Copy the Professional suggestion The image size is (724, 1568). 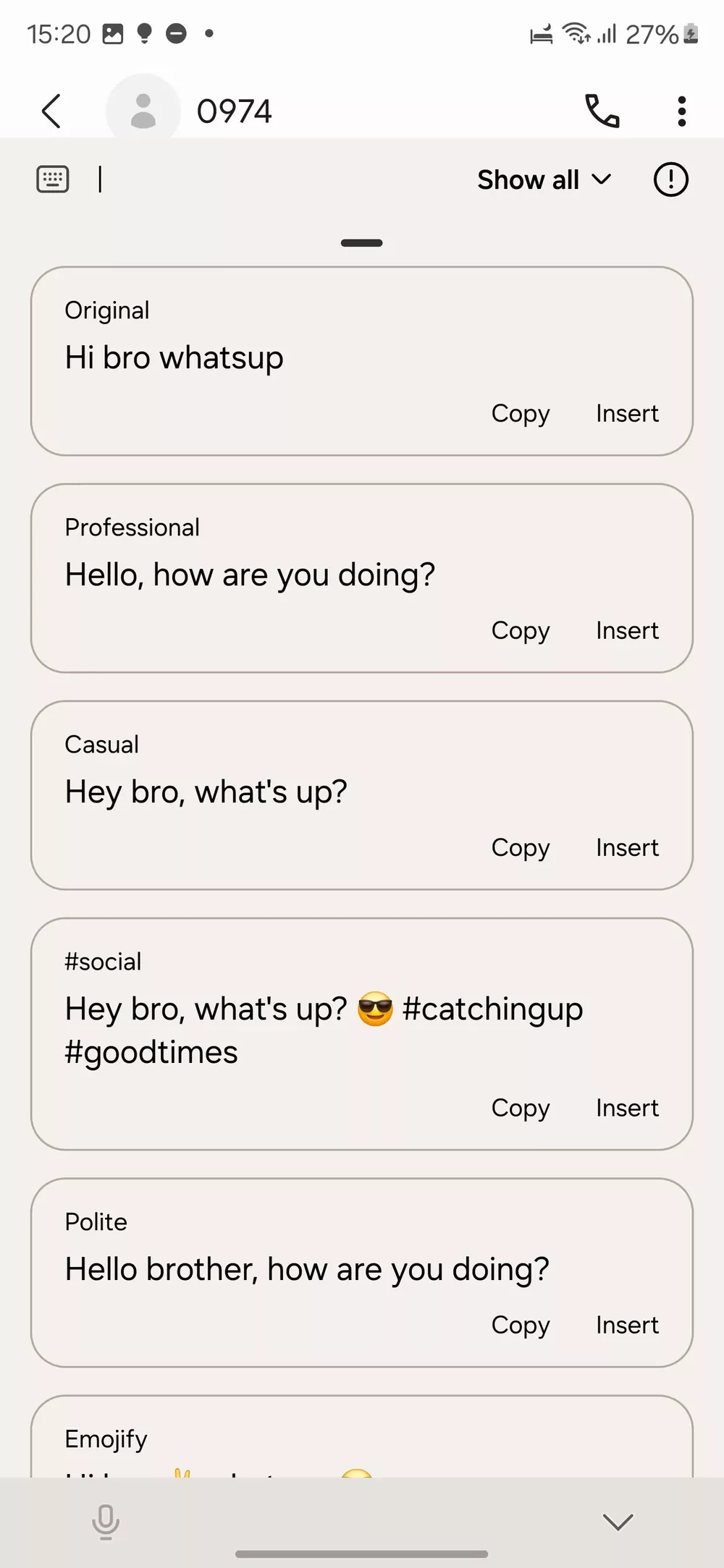pyautogui.click(x=521, y=631)
